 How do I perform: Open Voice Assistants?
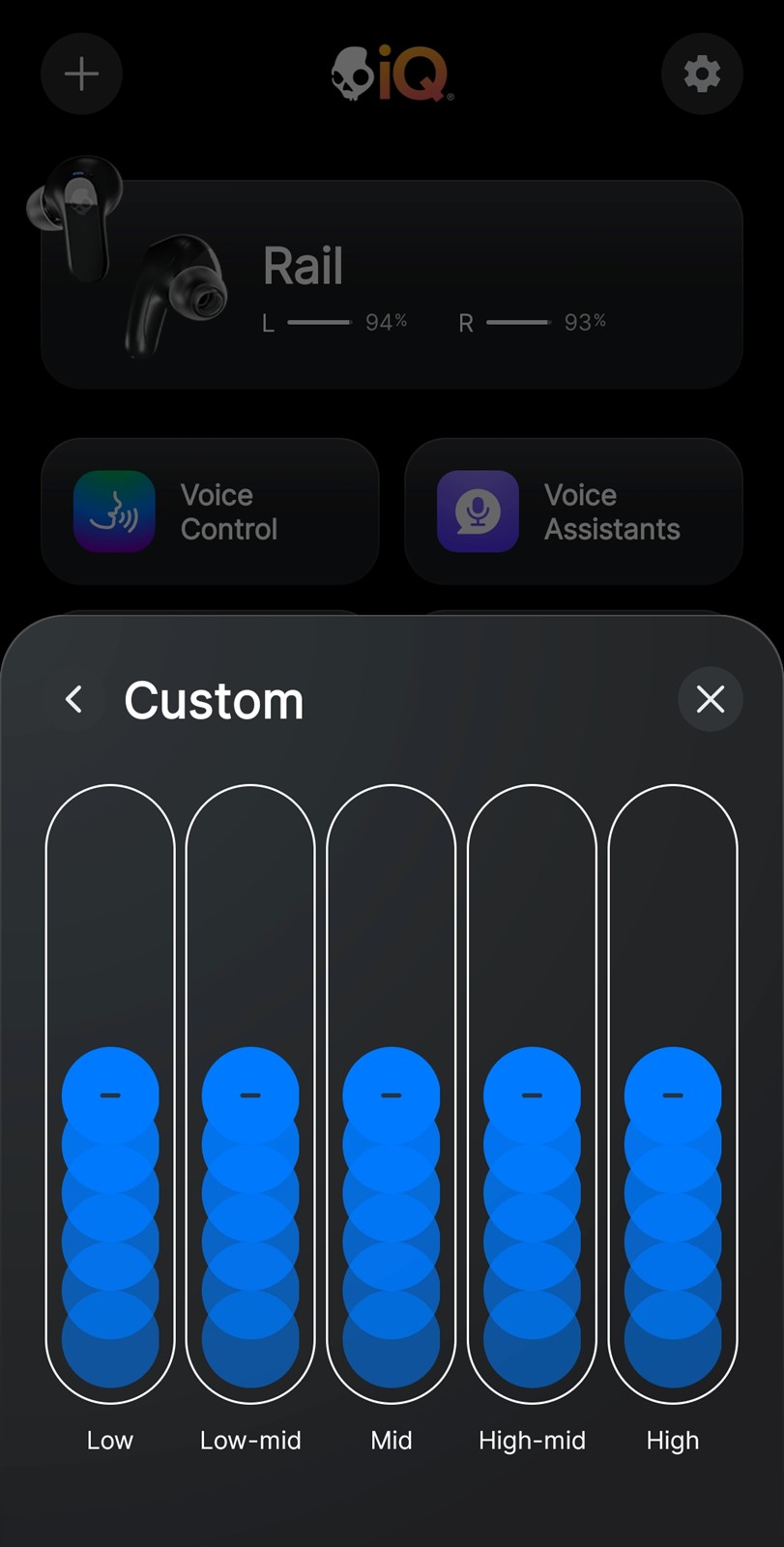point(573,511)
